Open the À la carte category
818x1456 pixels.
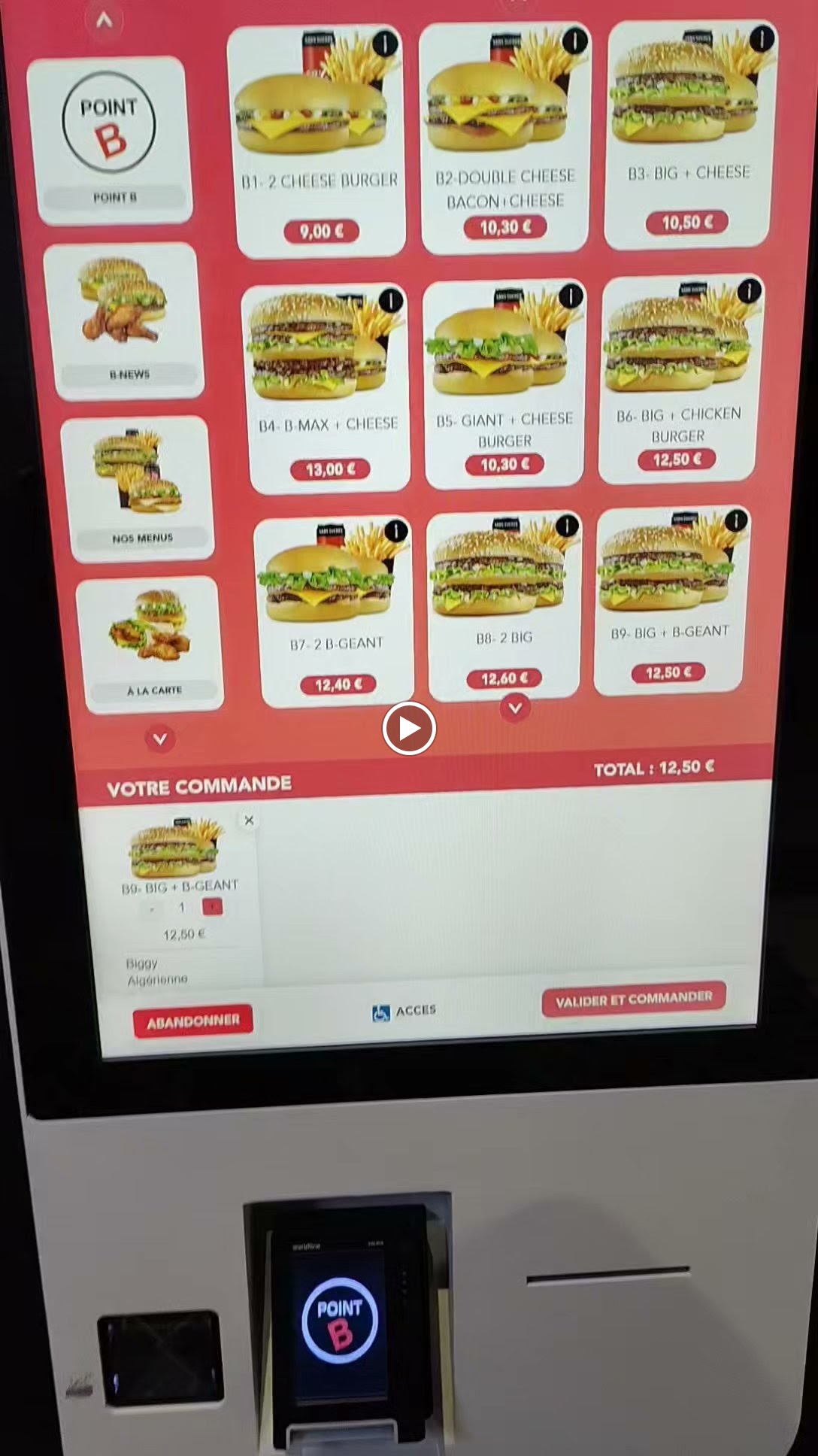point(150,645)
